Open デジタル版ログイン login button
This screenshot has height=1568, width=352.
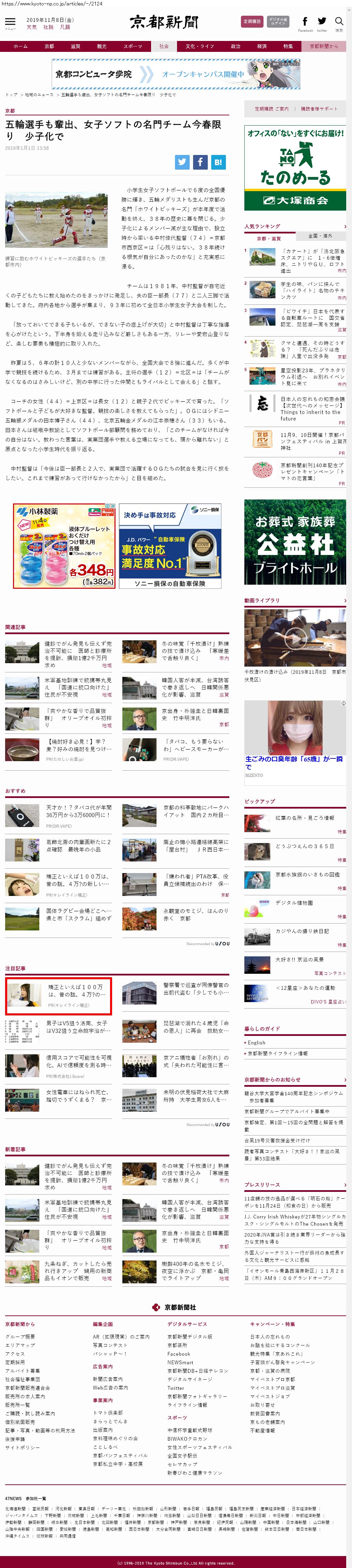[278, 21]
